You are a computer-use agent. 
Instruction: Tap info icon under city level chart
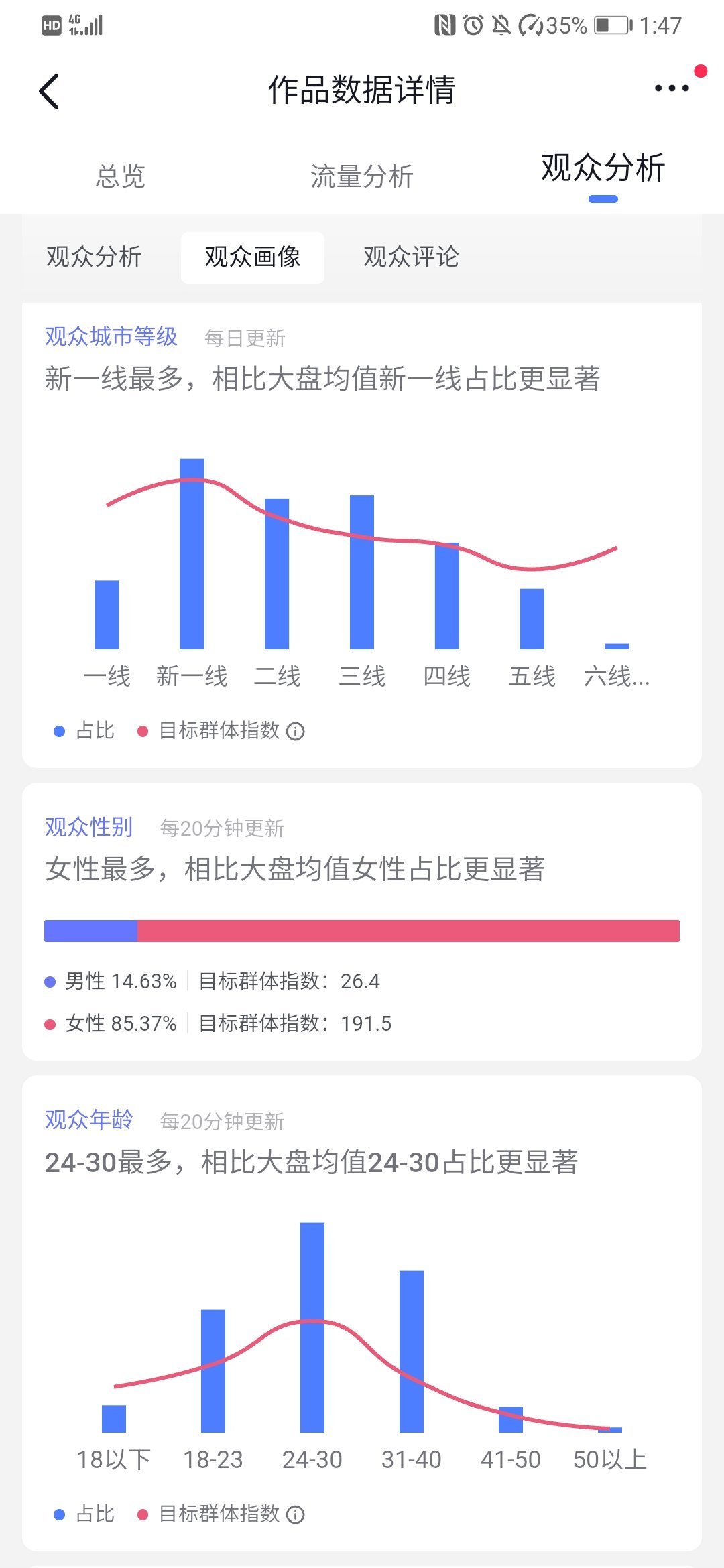pos(296,732)
